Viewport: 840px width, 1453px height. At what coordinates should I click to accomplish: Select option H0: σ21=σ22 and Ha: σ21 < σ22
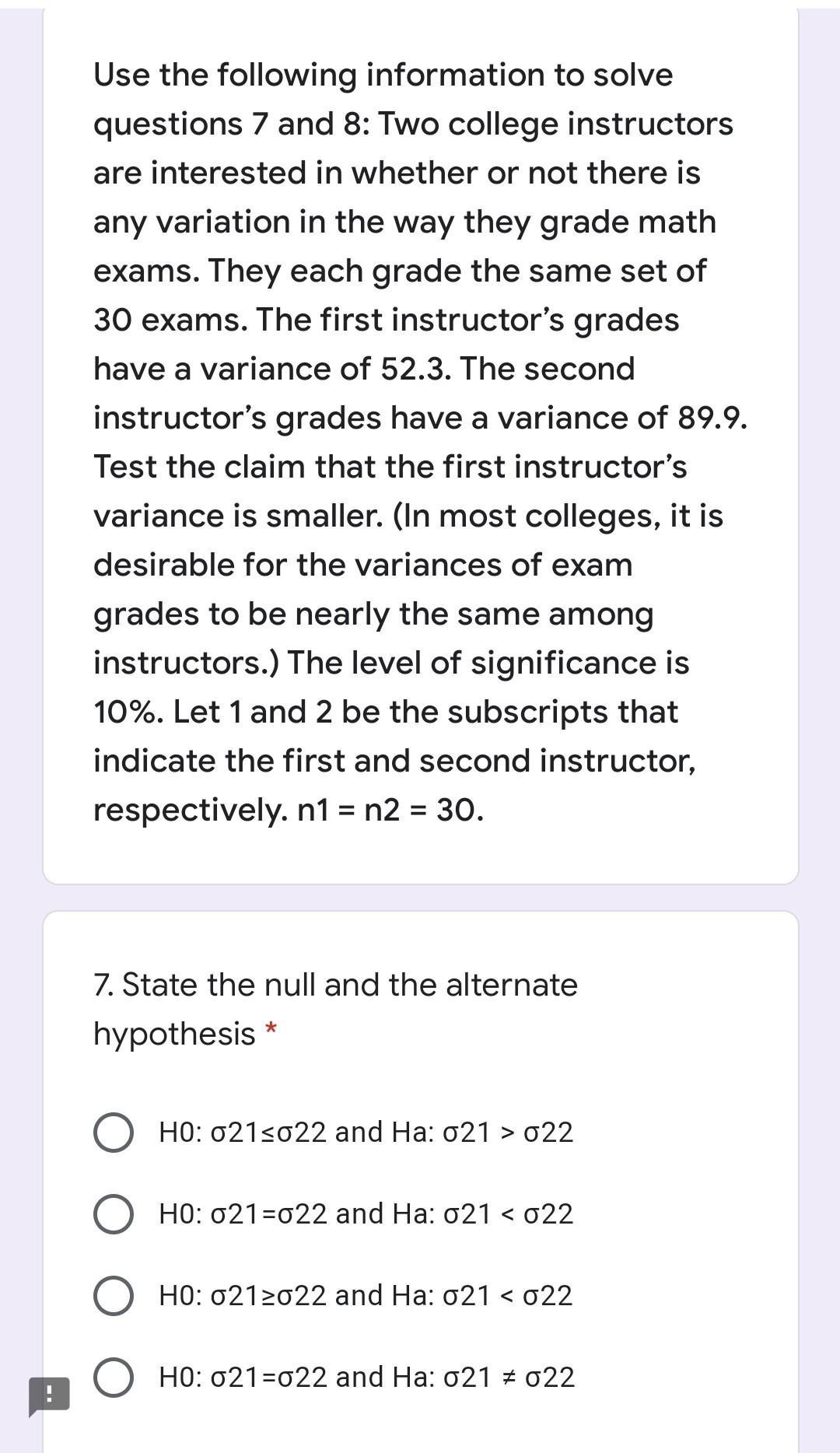[114, 1214]
